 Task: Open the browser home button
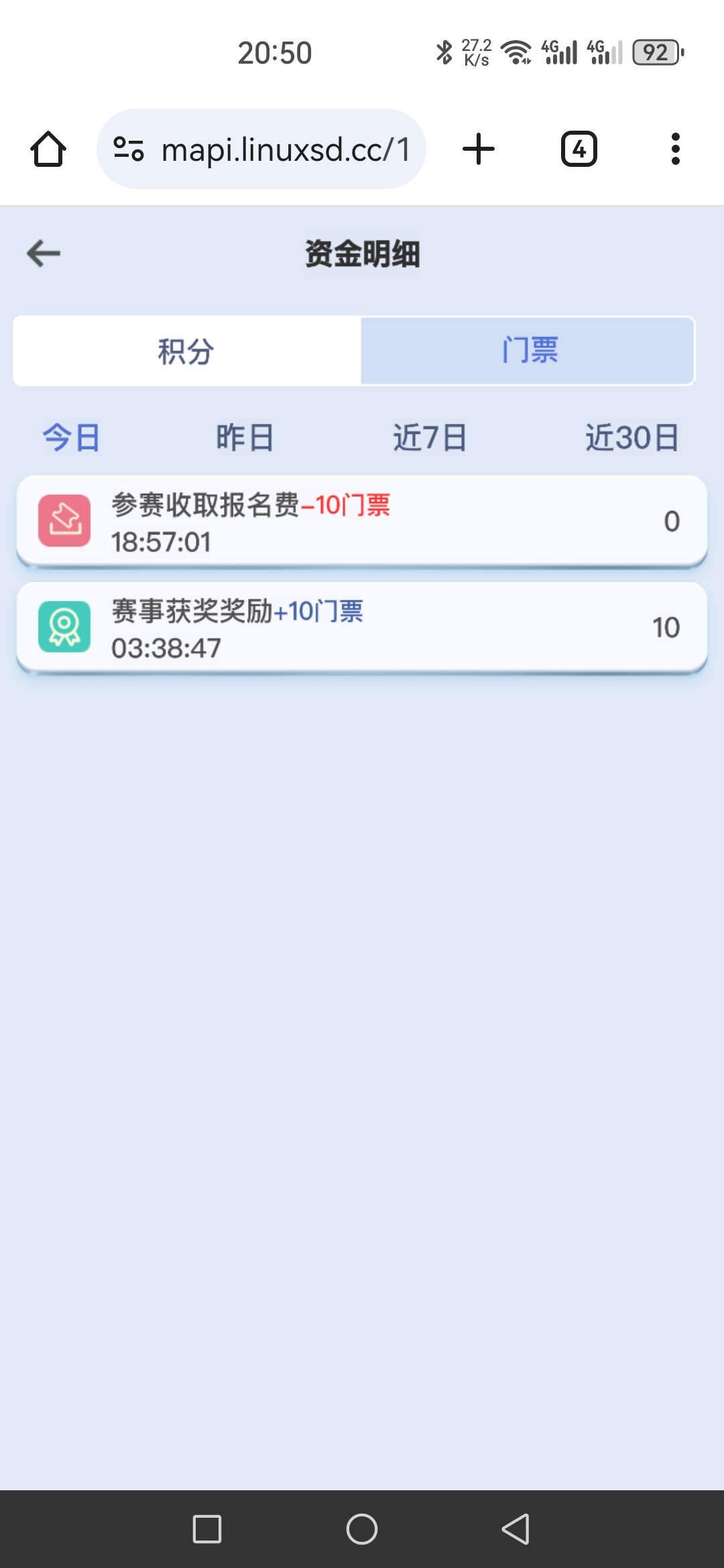(x=48, y=149)
